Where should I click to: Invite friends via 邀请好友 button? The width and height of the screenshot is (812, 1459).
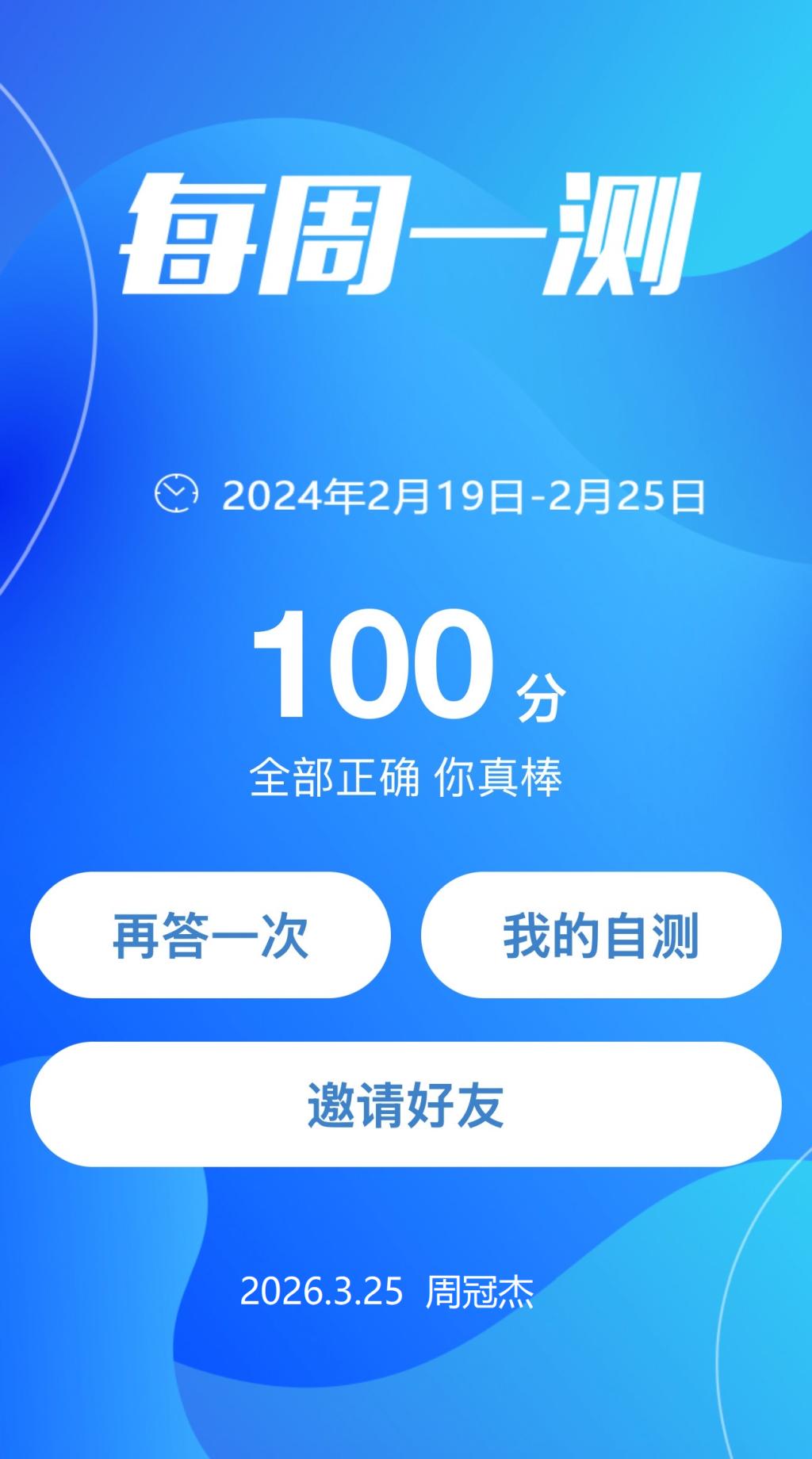pos(405,1104)
